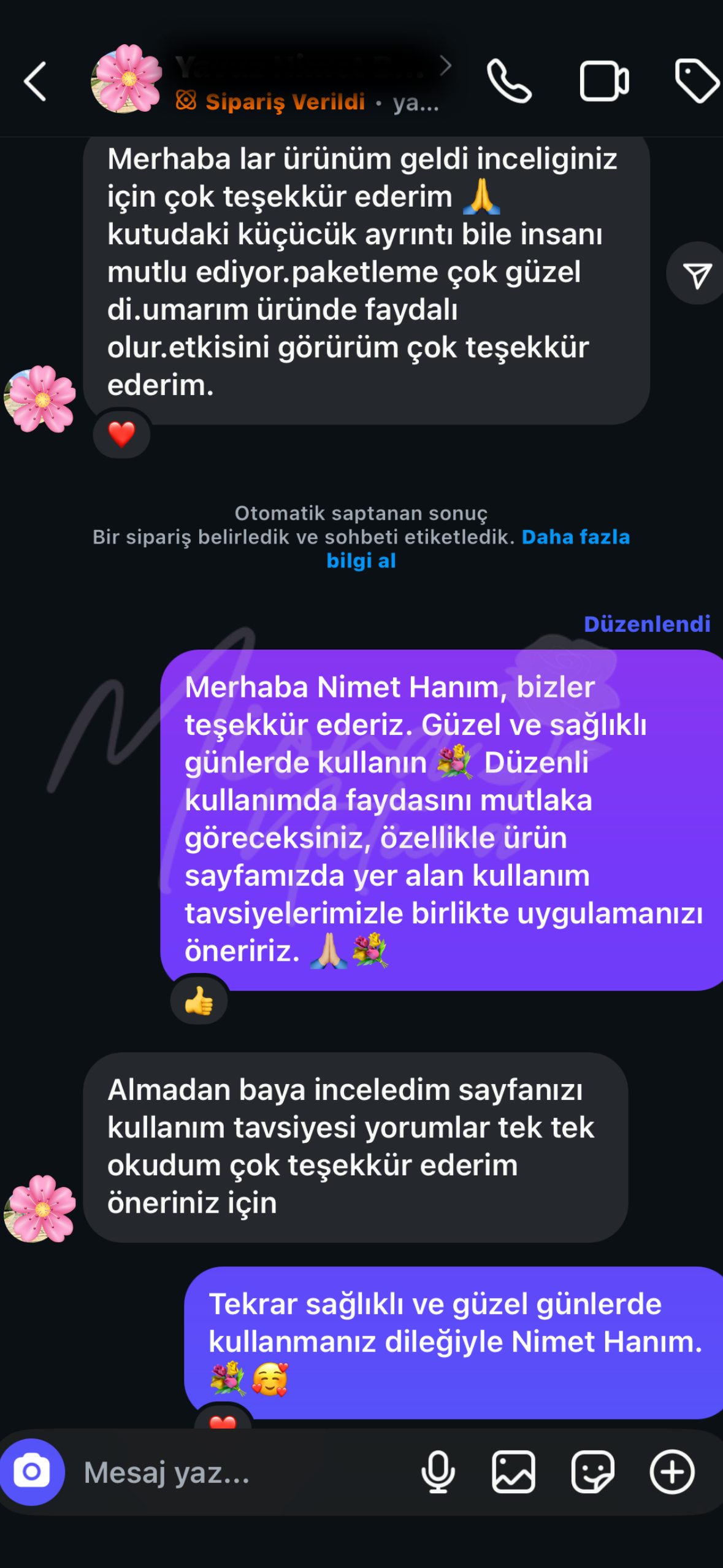
Task: Open the contact's profile from header
Action: [x=307, y=81]
